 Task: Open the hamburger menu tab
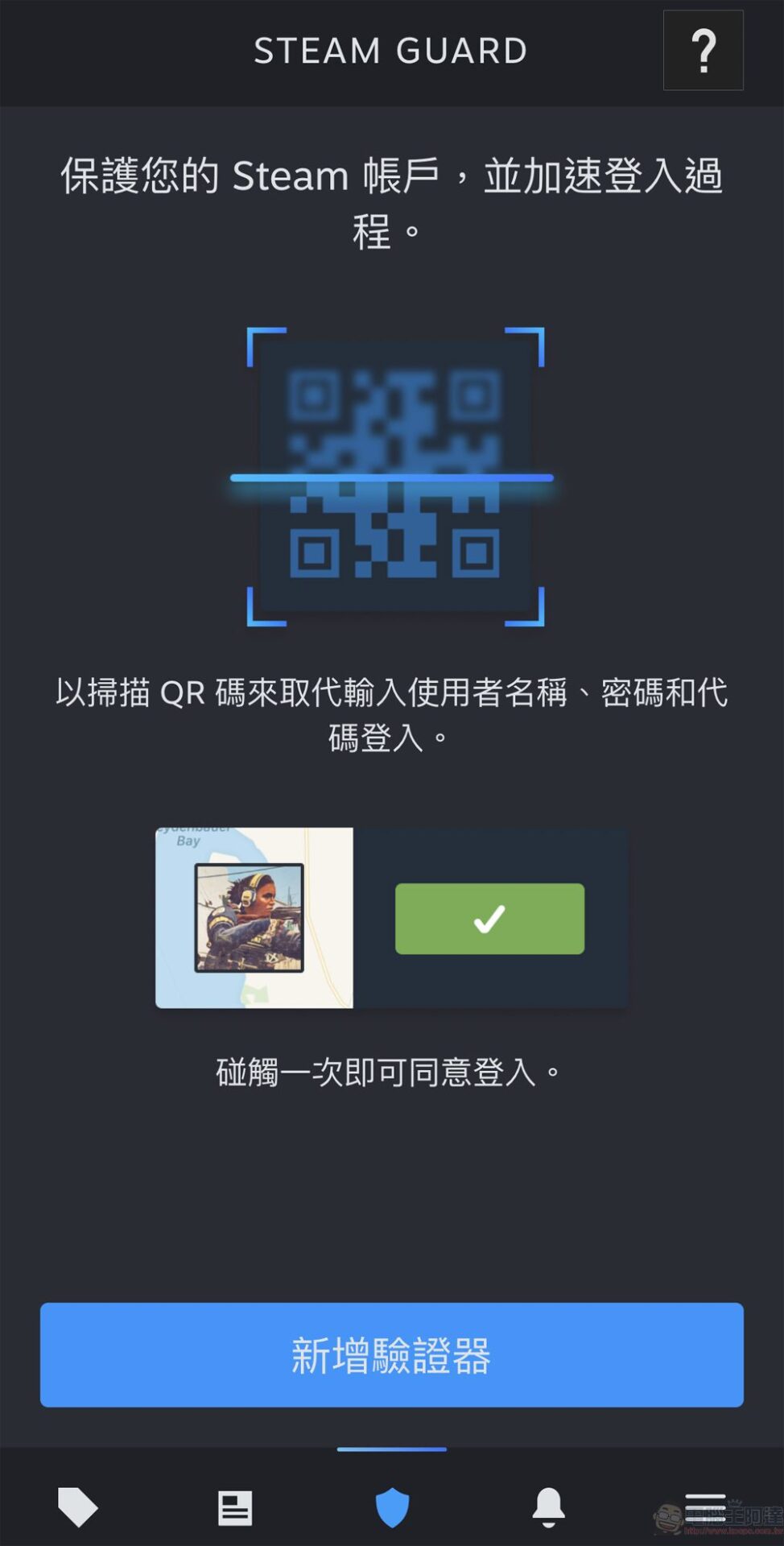(705, 1507)
